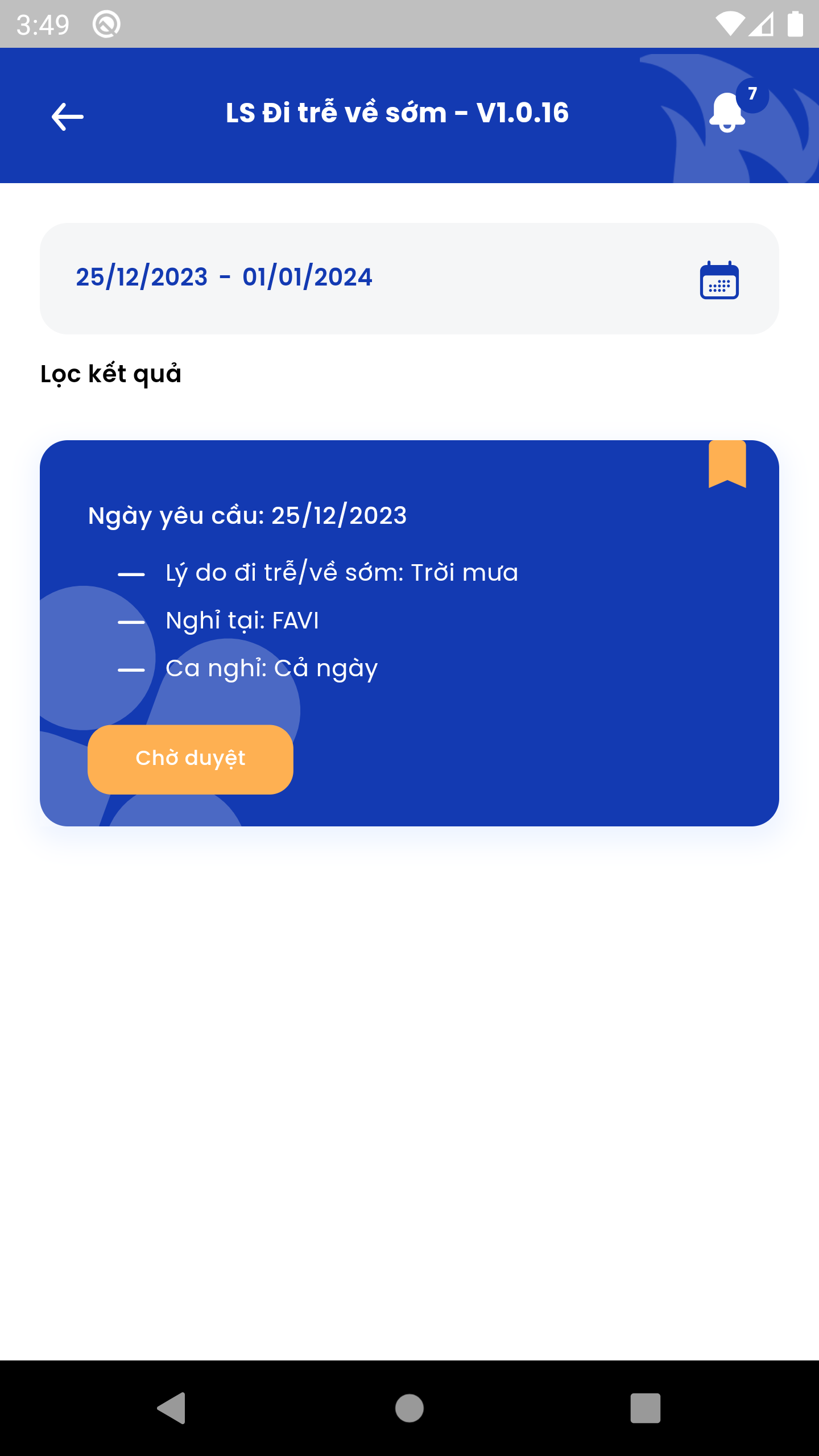The width and height of the screenshot is (819, 1456).
Task: Tap the bookmark icon on the request card
Action: tap(727, 463)
